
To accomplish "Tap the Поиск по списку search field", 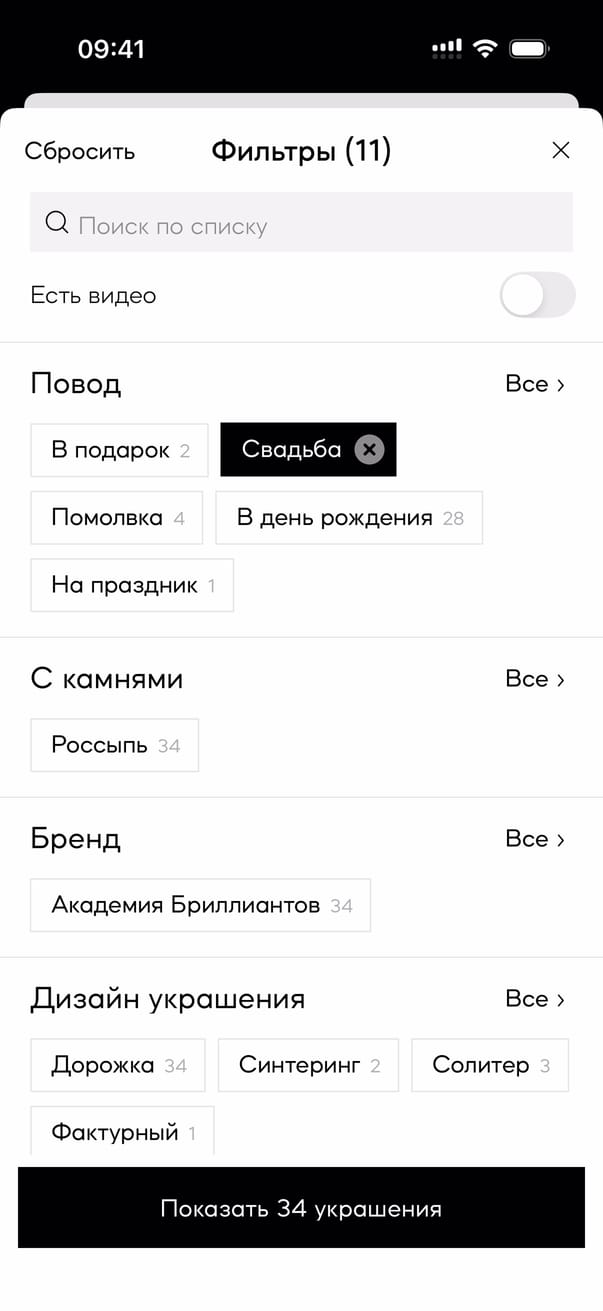I will 301,225.
